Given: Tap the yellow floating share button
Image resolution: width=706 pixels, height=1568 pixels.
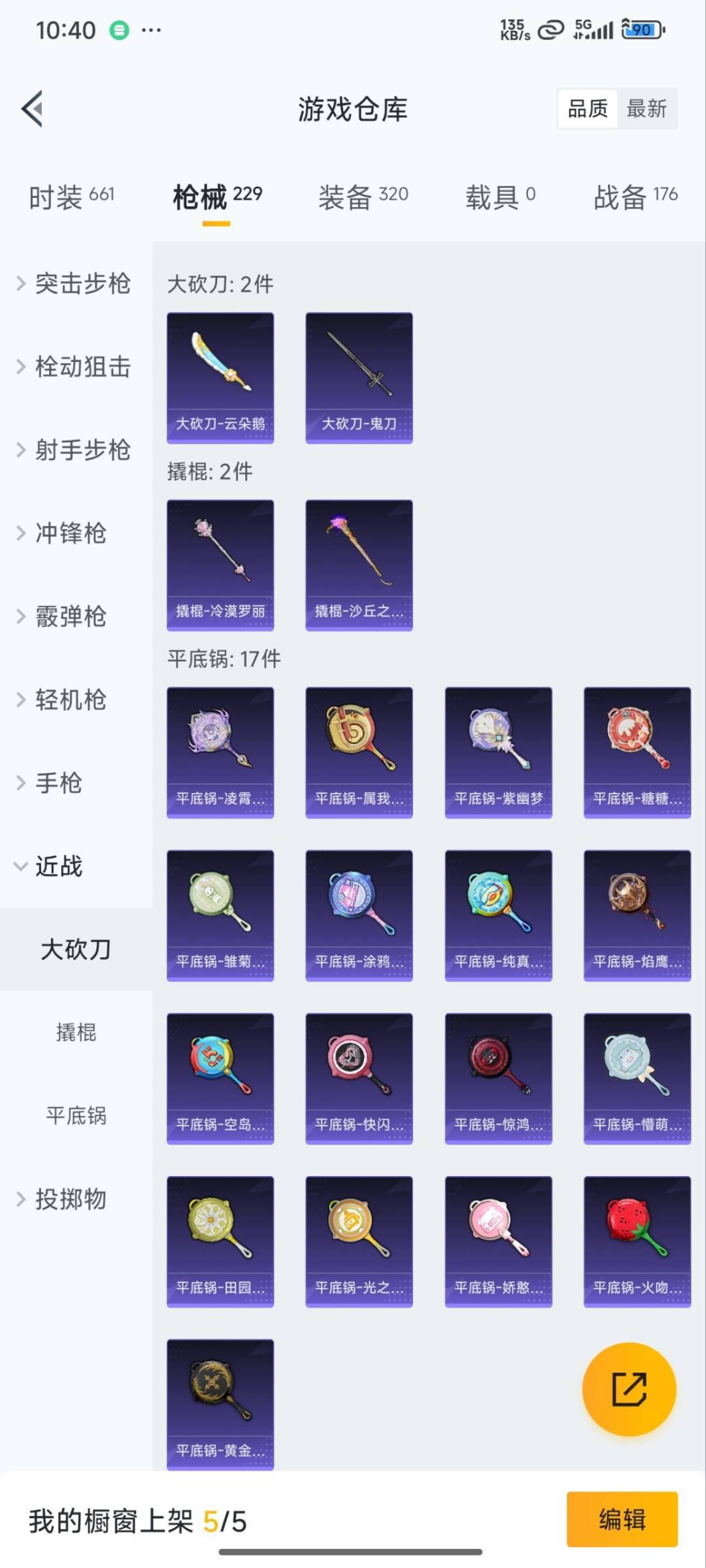Looking at the screenshot, I should point(629,1389).
